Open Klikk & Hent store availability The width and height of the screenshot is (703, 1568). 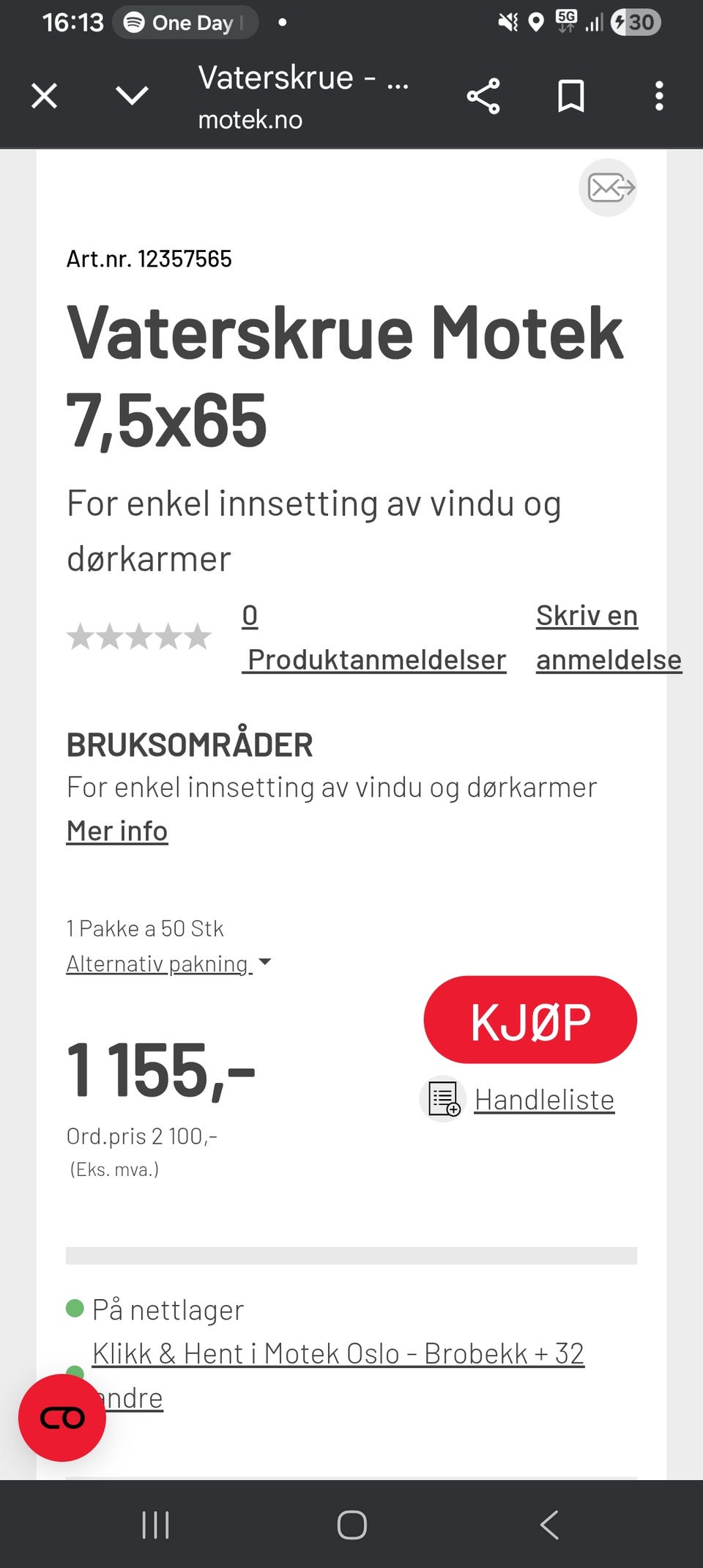[338, 1354]
